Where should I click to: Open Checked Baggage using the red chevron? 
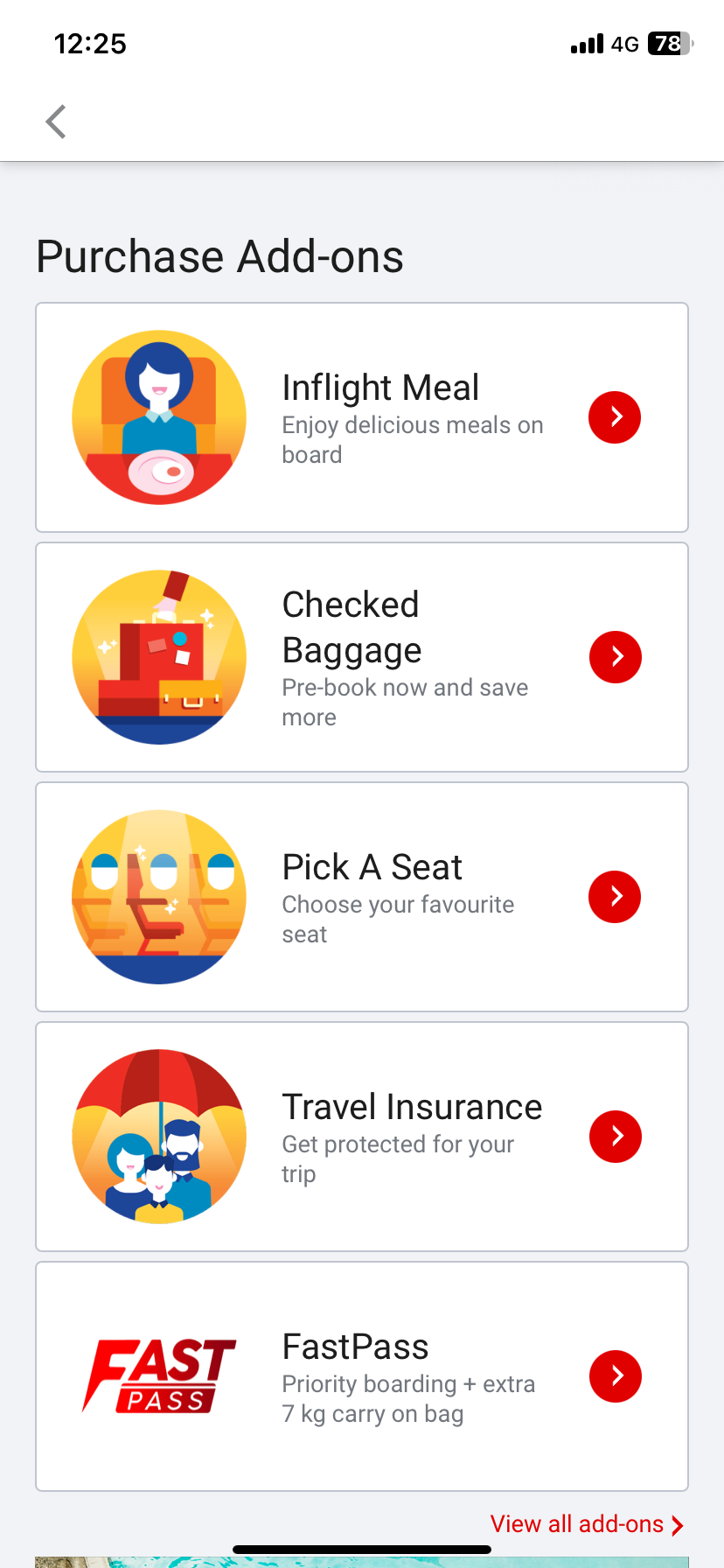(615, 656)
